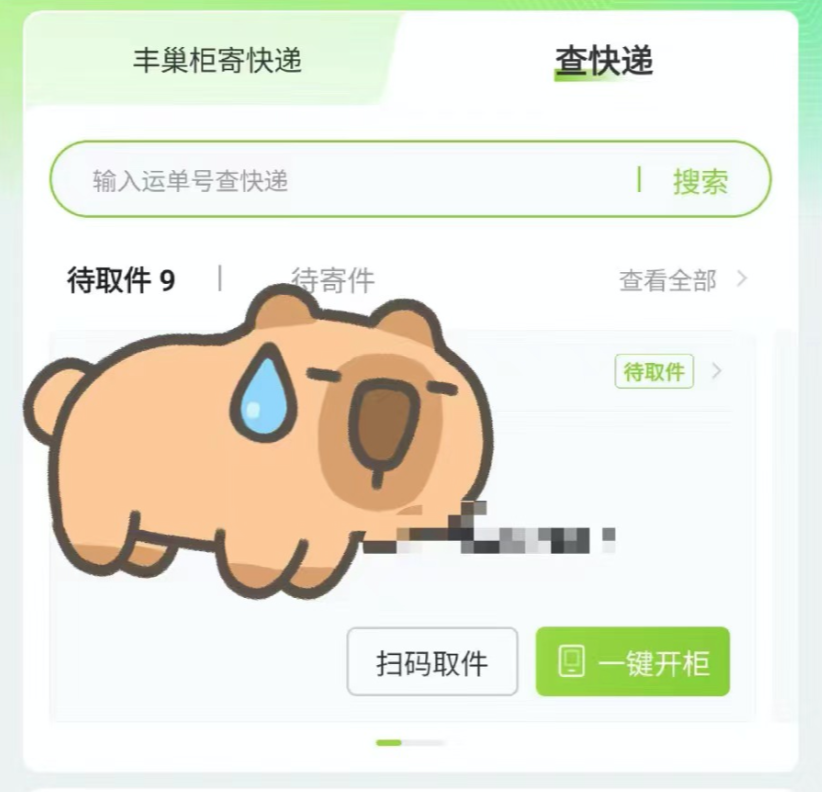822x792 pixels.
Task: Switch to the 丰巢柜寄快递 tab
Action: click(x=217, y=60)
